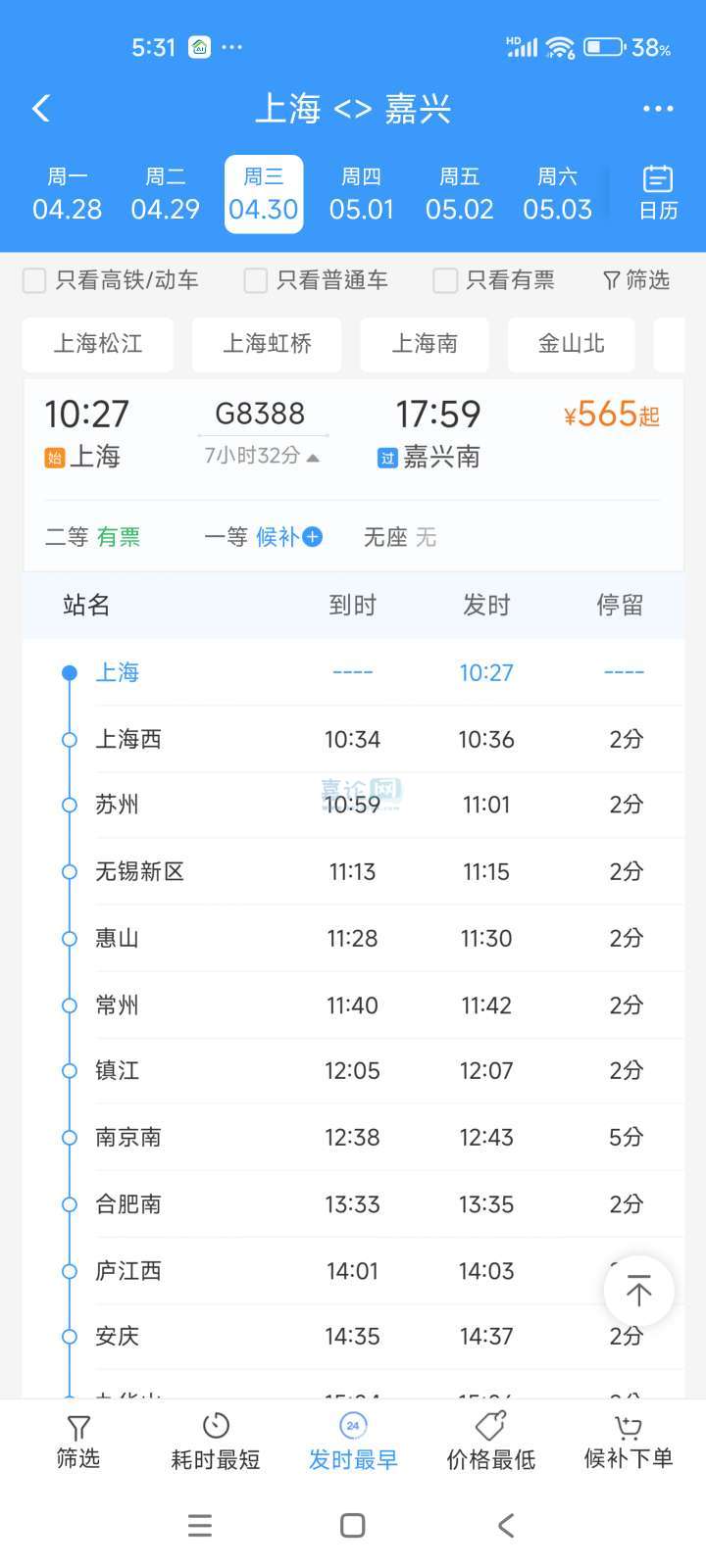The width and height of the screenshot is (706, 1568).
Task: Tap the system home button
Action: click(353, 1526)
